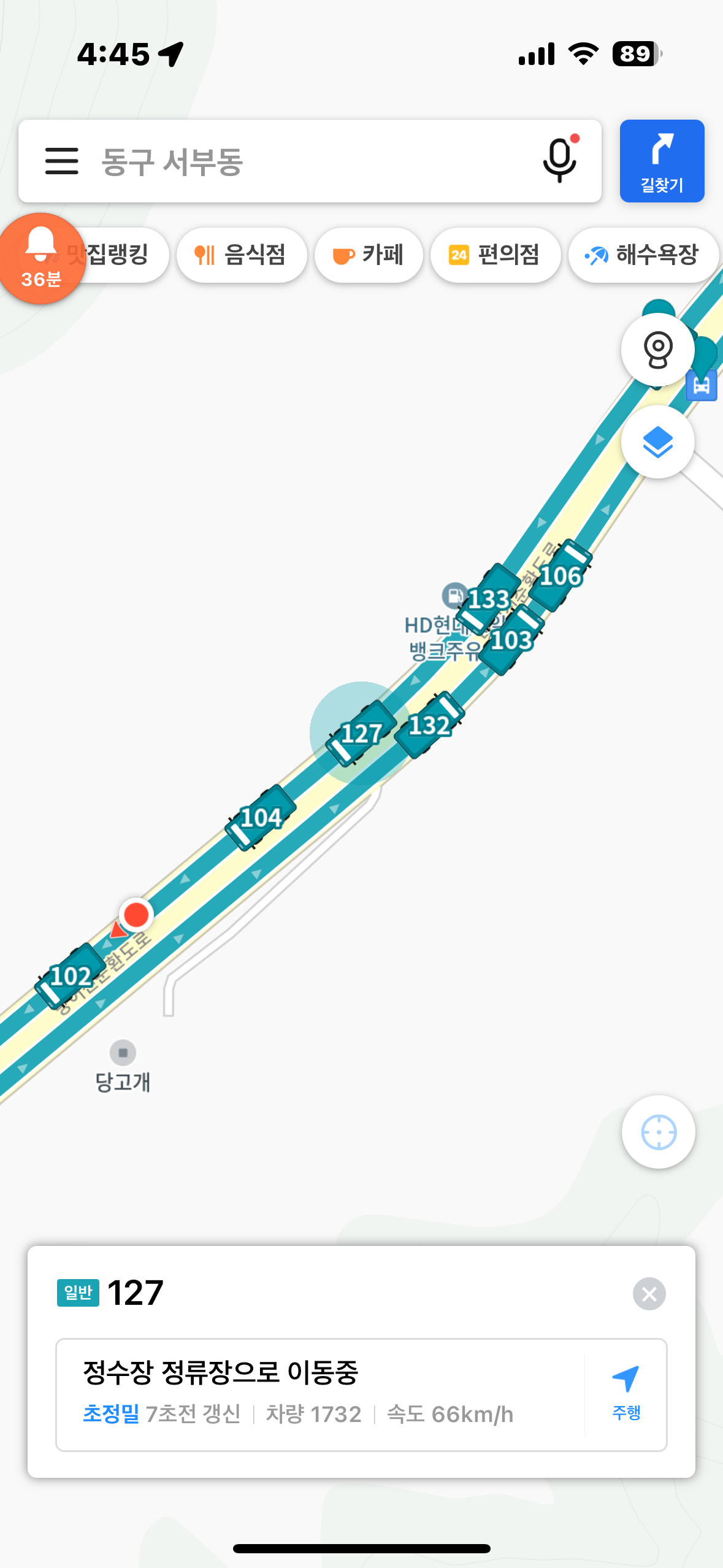Start voice search with the microphone
Screen dimensions: 723x1568
560,160
